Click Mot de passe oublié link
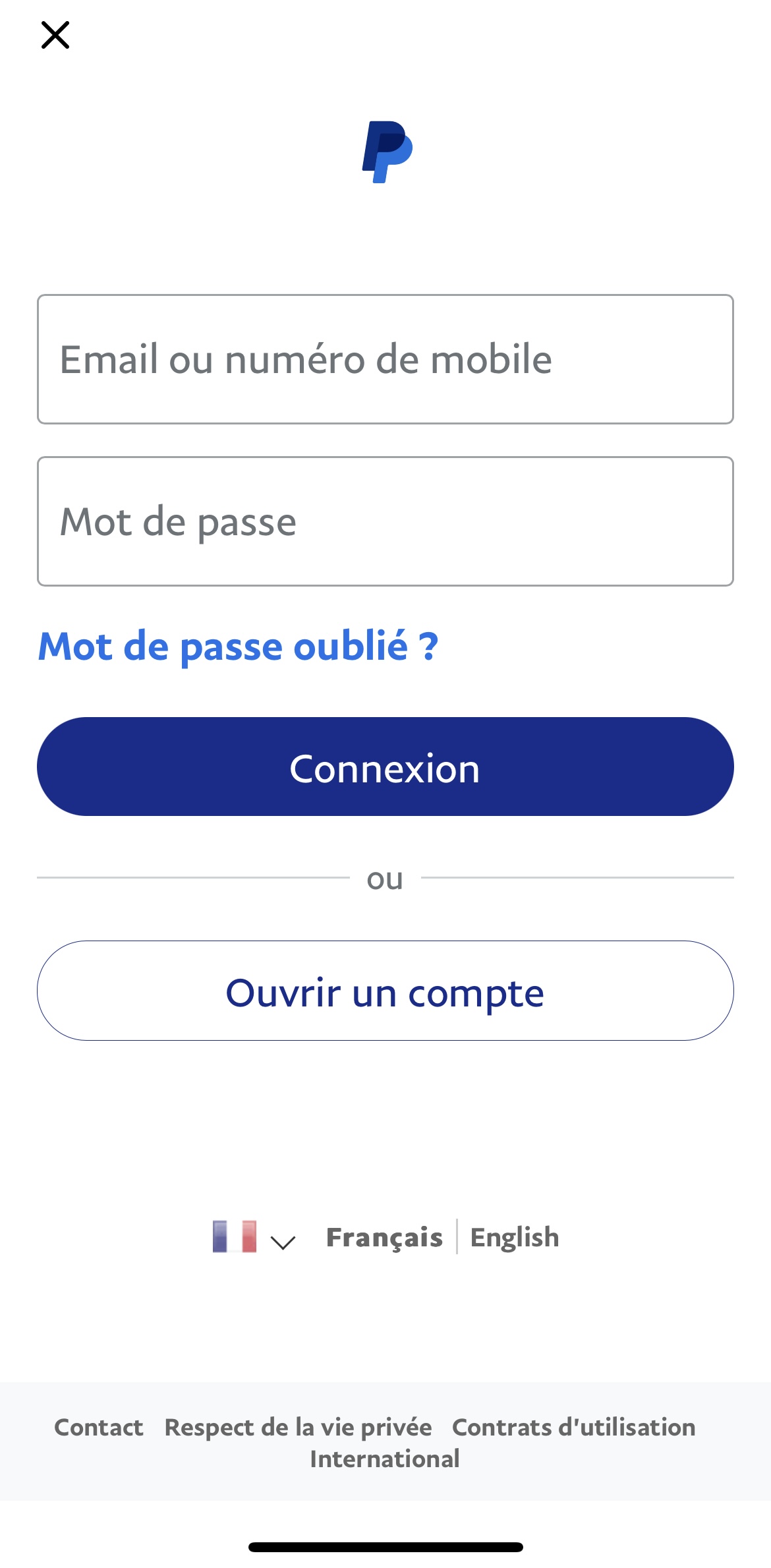This screenshot has height=1568, width=771. click(x=239, y=647)
